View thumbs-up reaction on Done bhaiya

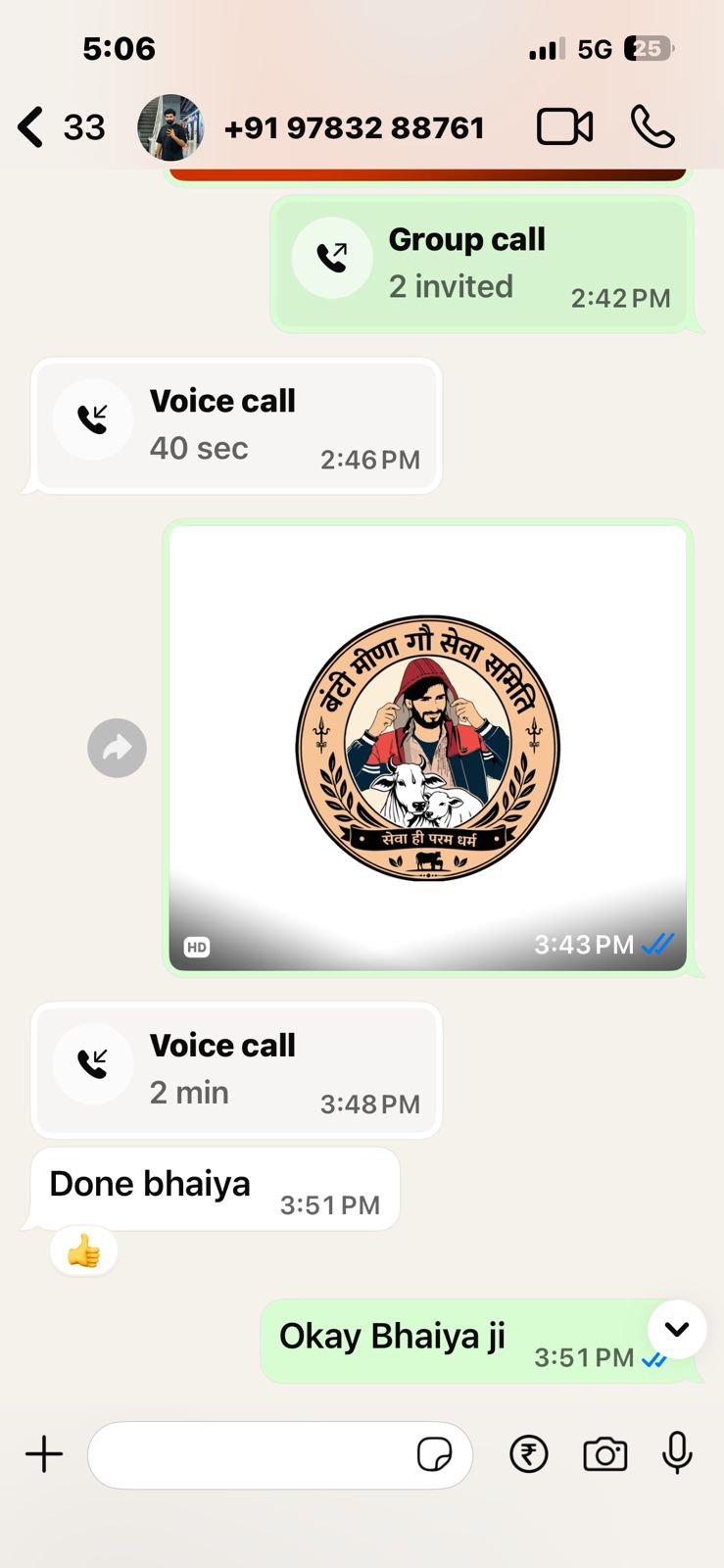click(x=83, y=1250)
